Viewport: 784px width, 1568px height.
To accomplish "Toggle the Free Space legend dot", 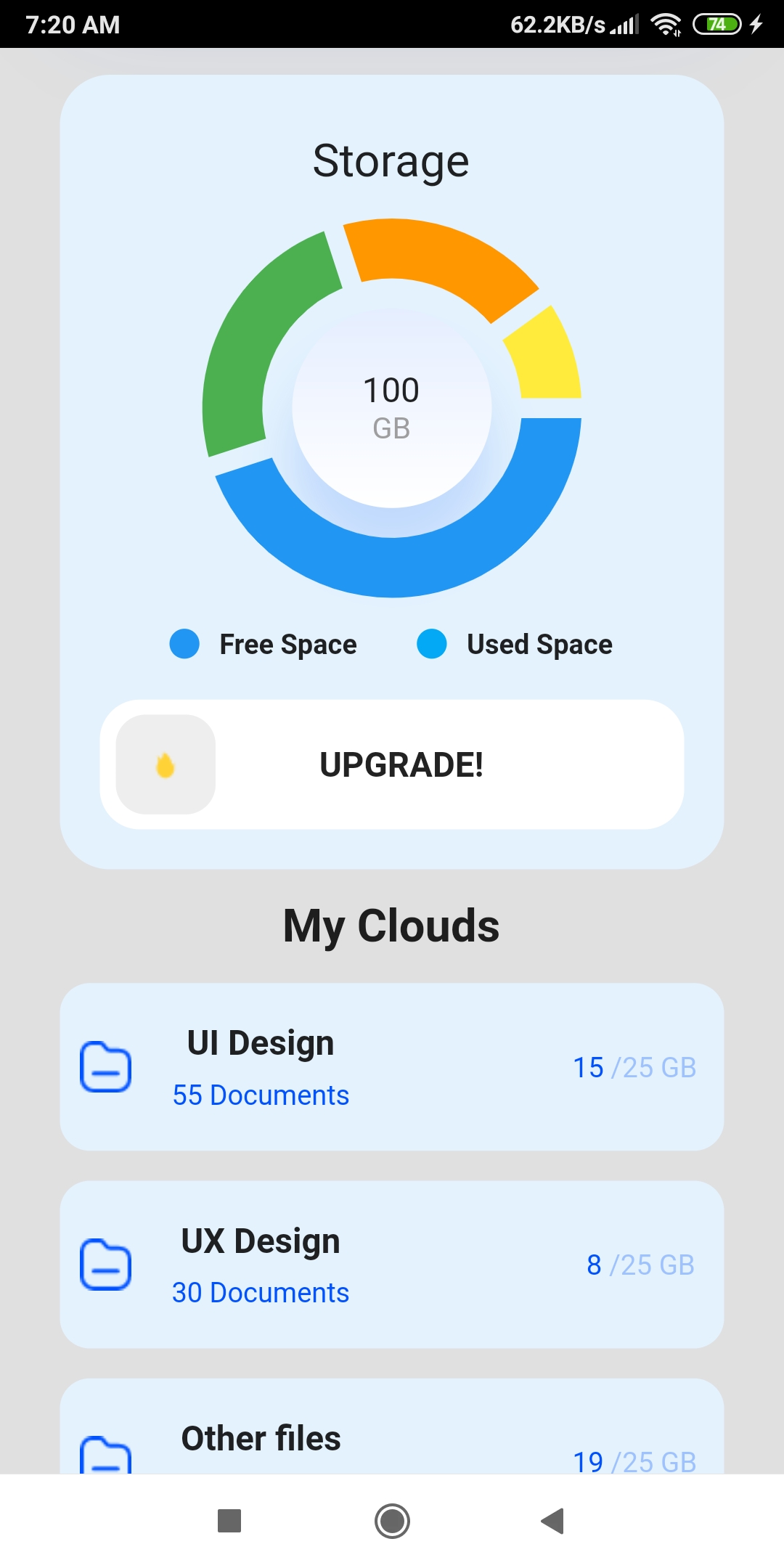I will [184, 644].
